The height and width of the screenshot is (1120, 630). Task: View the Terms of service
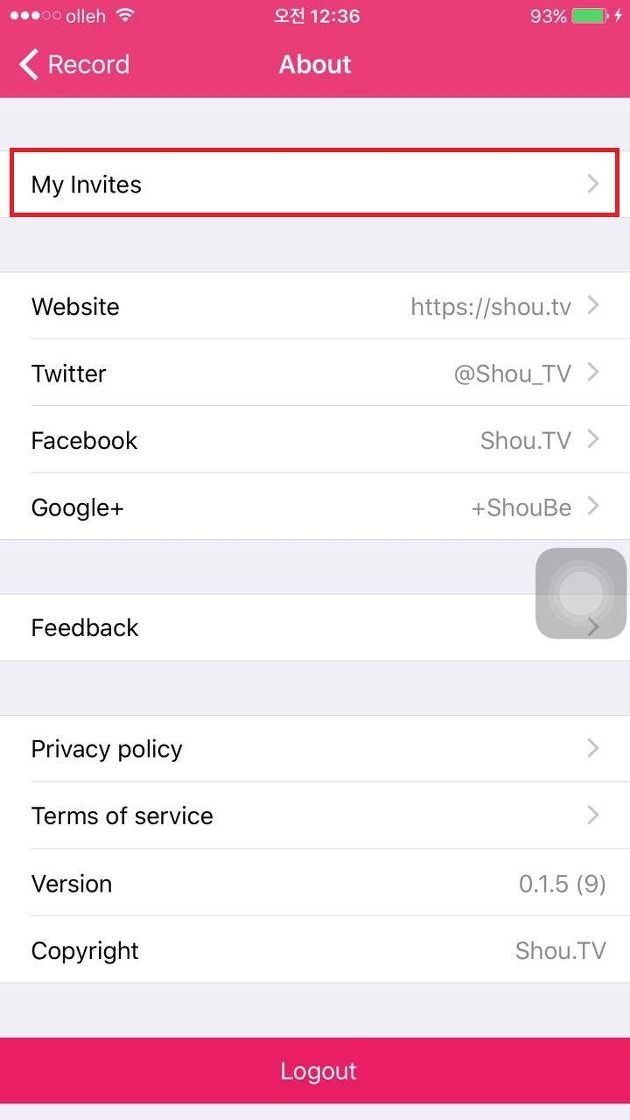(315, 815)
